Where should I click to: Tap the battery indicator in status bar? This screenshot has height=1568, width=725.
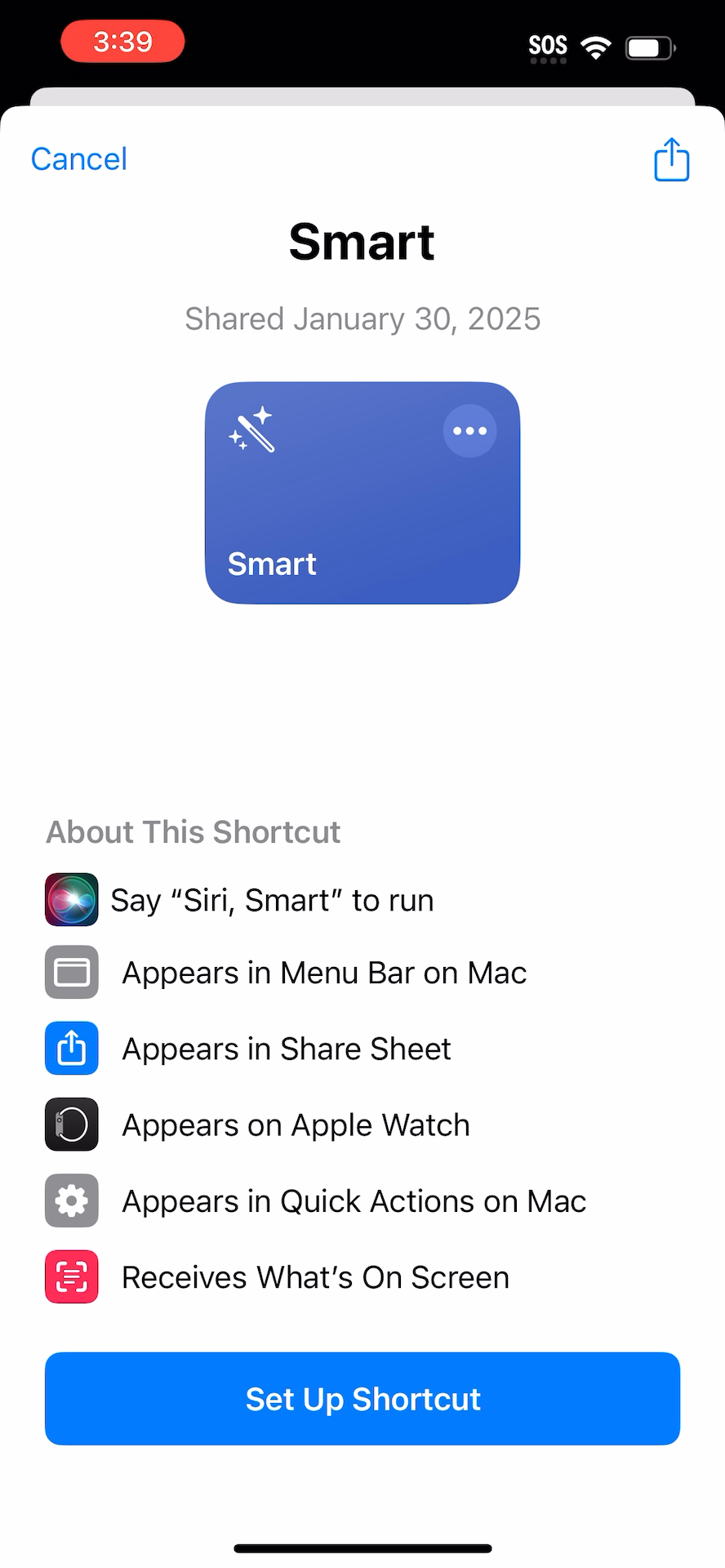[x=649, y=47]
